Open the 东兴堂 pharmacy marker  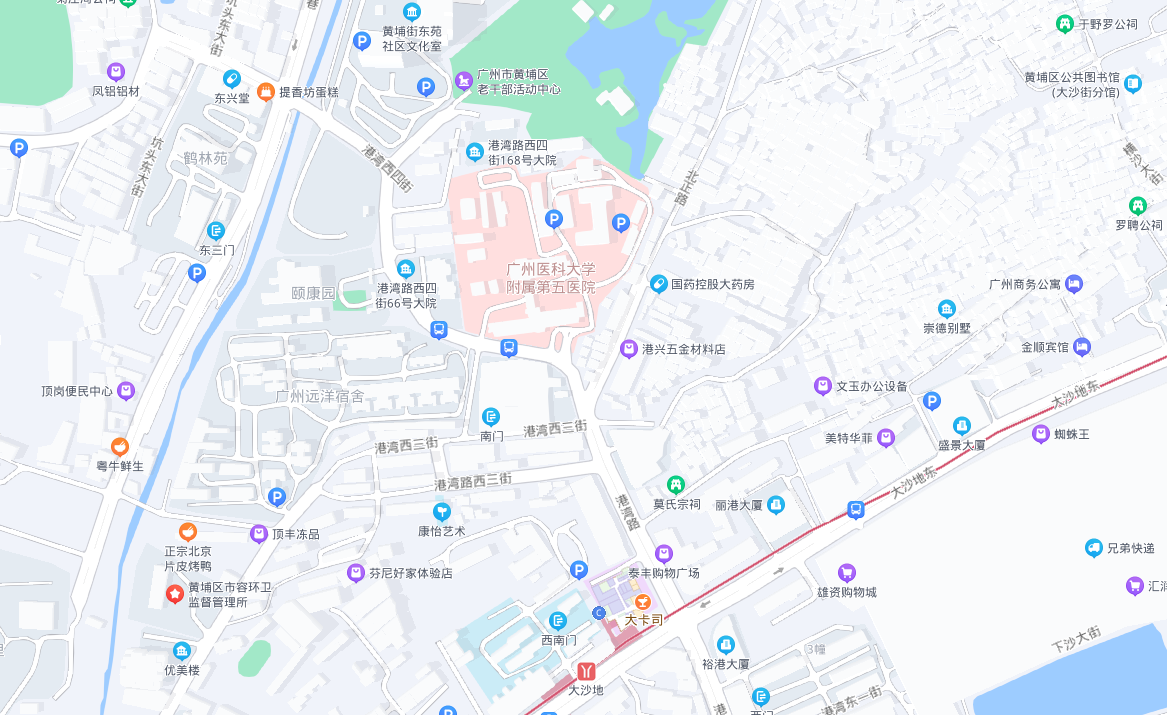(231, 79)
